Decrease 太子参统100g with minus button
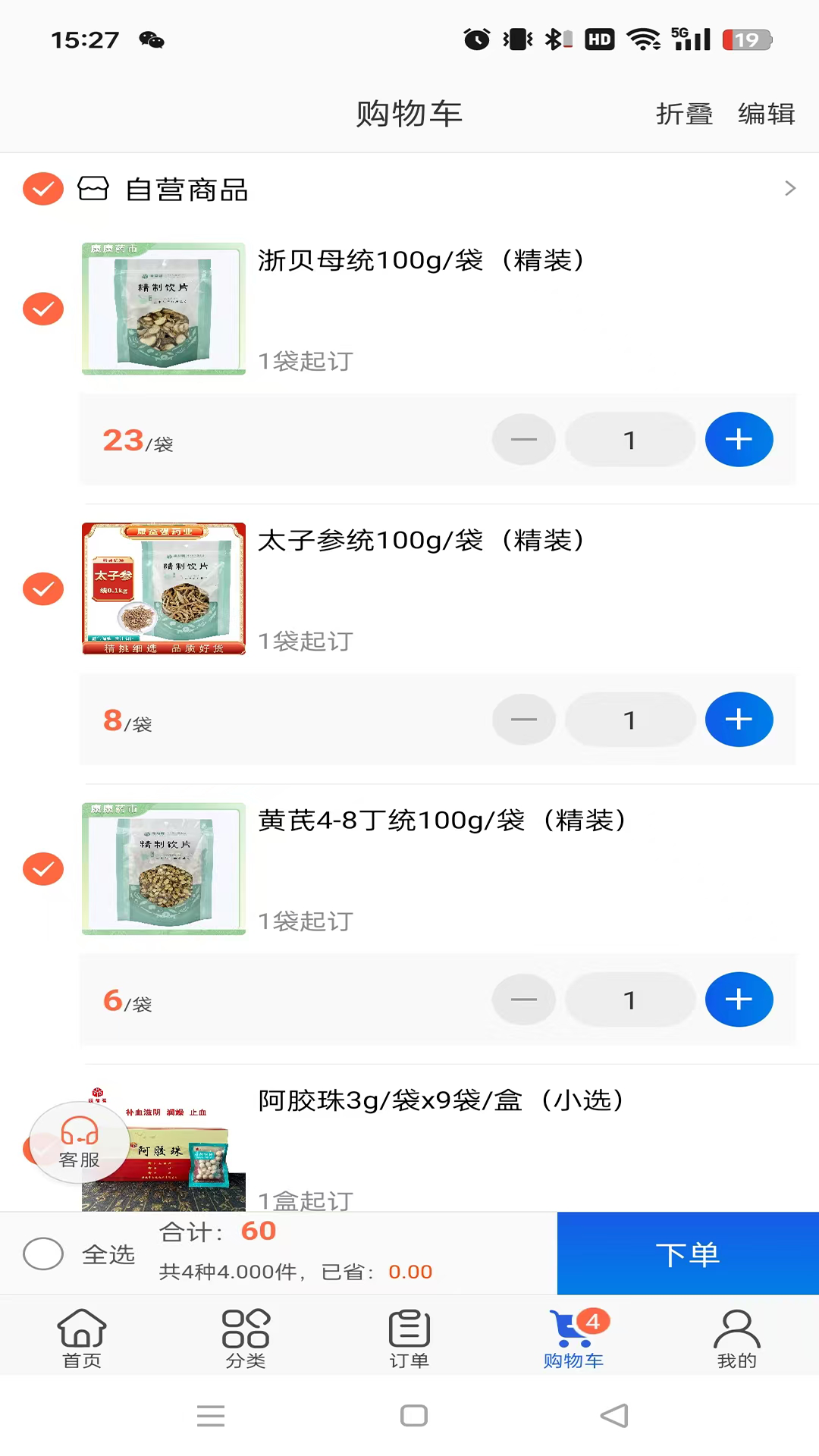The height and width of the screenshot is (1456, 819). point(523,719)
